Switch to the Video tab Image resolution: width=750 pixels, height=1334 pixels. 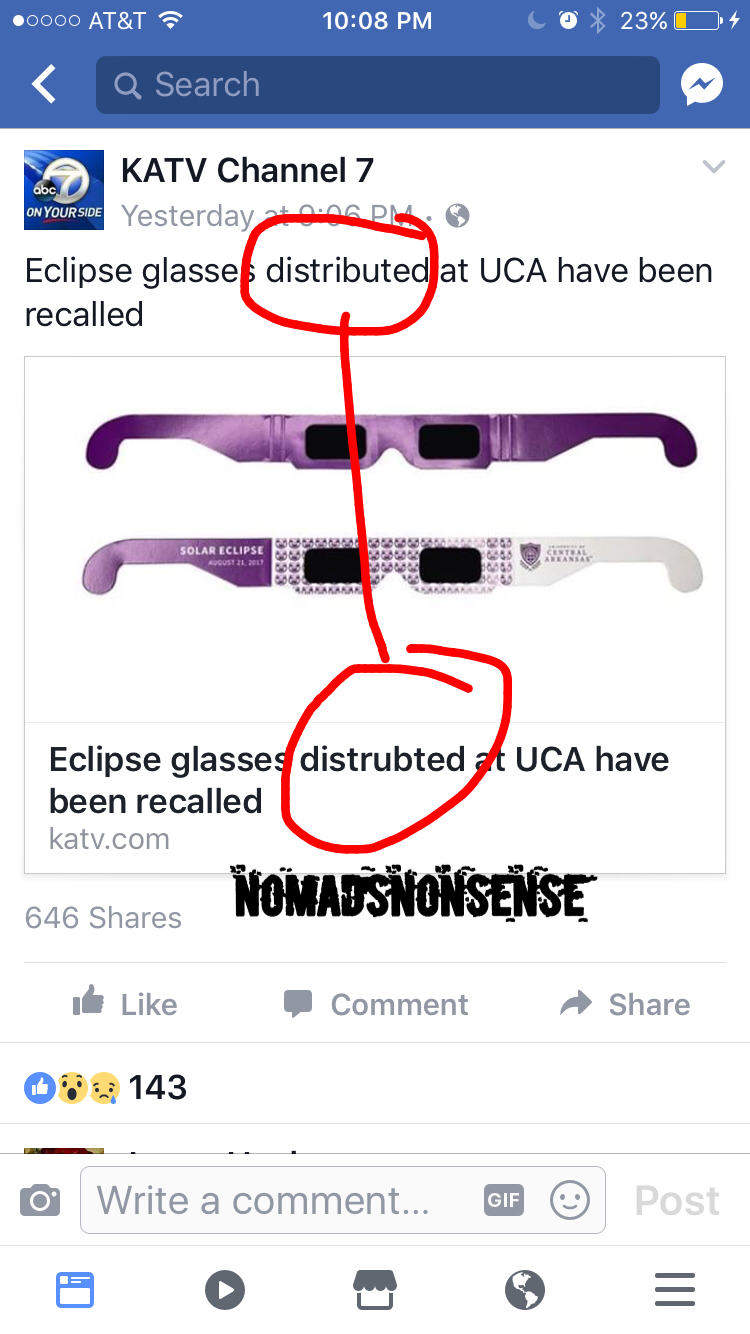tap(225, 1289)
